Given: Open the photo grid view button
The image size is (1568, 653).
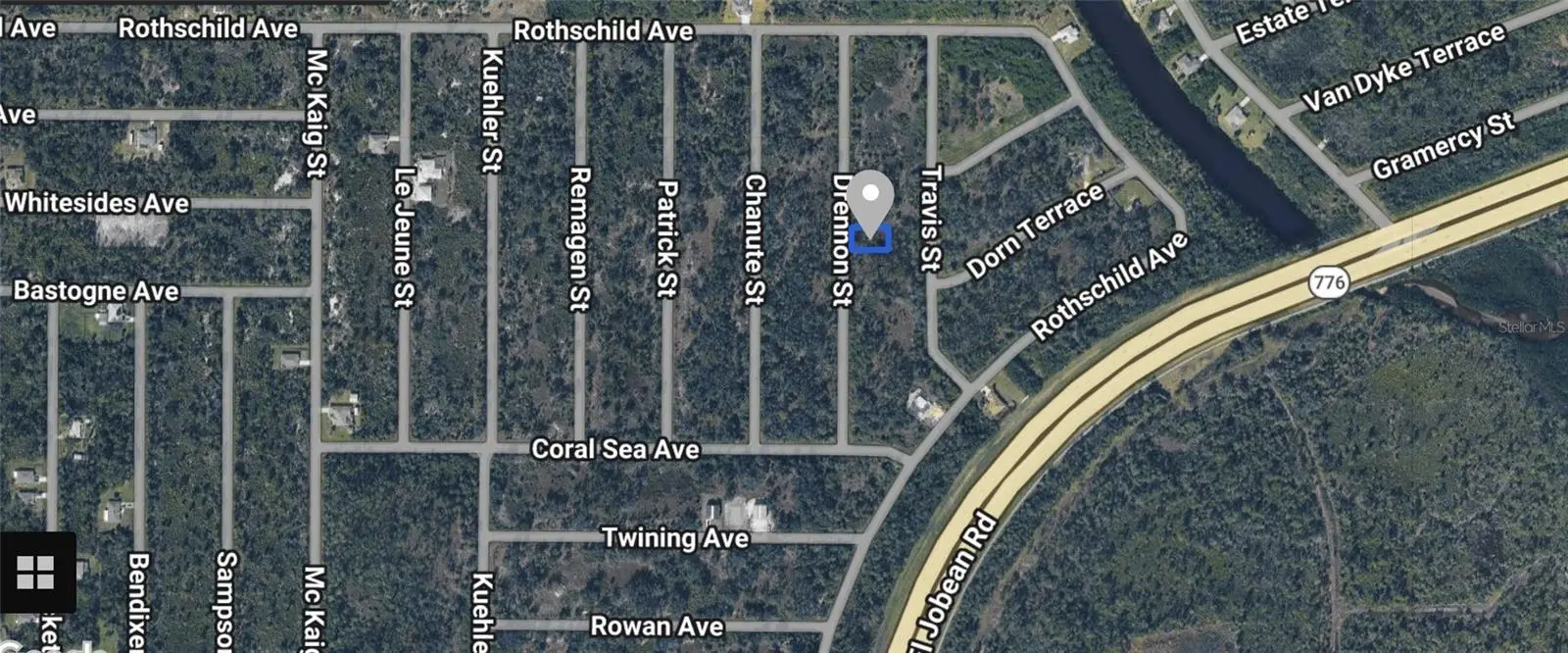Looking at the screenshot, I should [36, 573].
